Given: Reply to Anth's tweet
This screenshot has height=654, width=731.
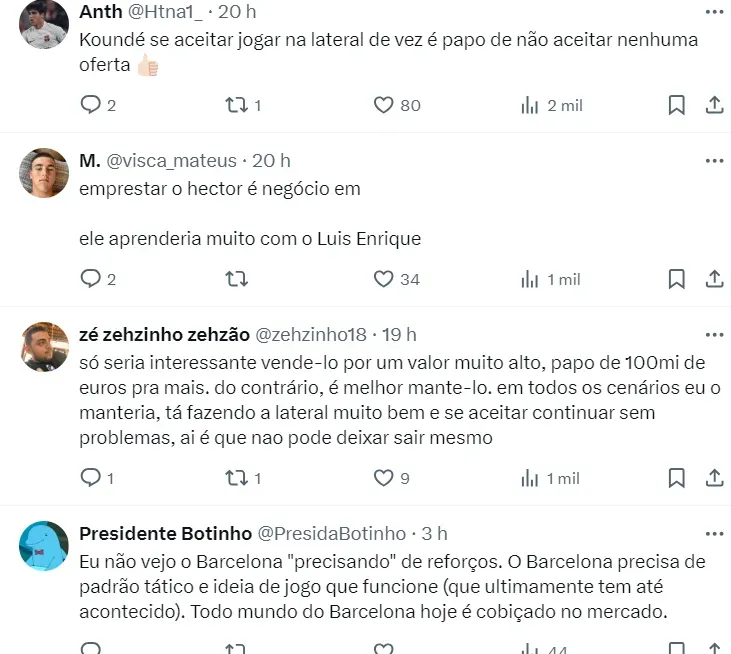Looking at the screenshot, I should tap(90, 105).
